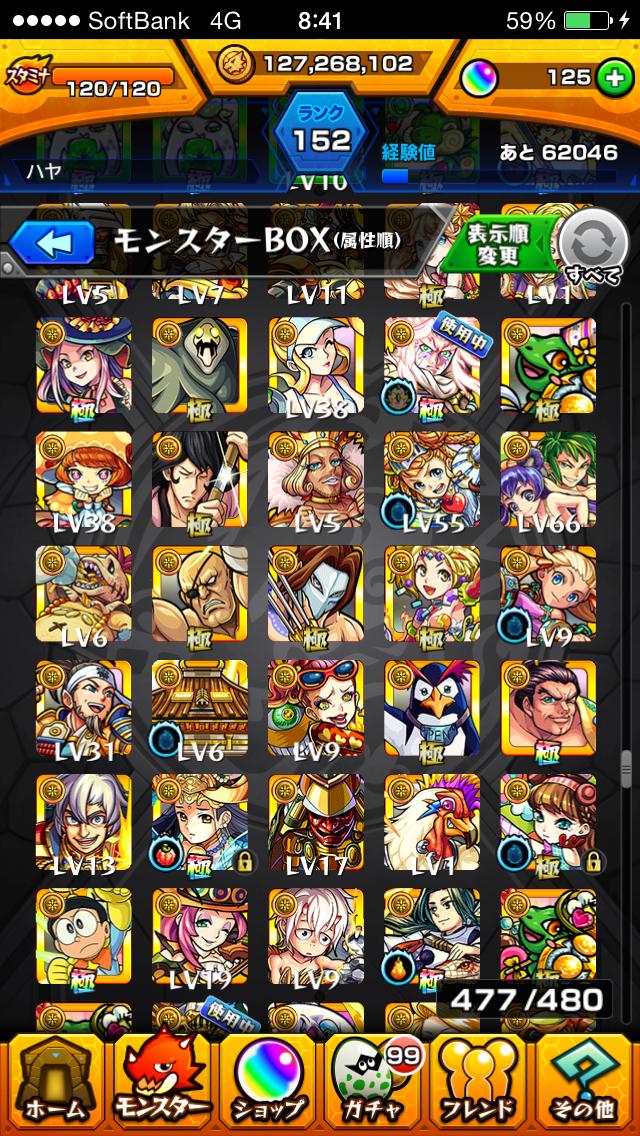This screenshot has width=640, height=1136.
Task: Select the hooded ghost-faced monster
Action: 200,366
